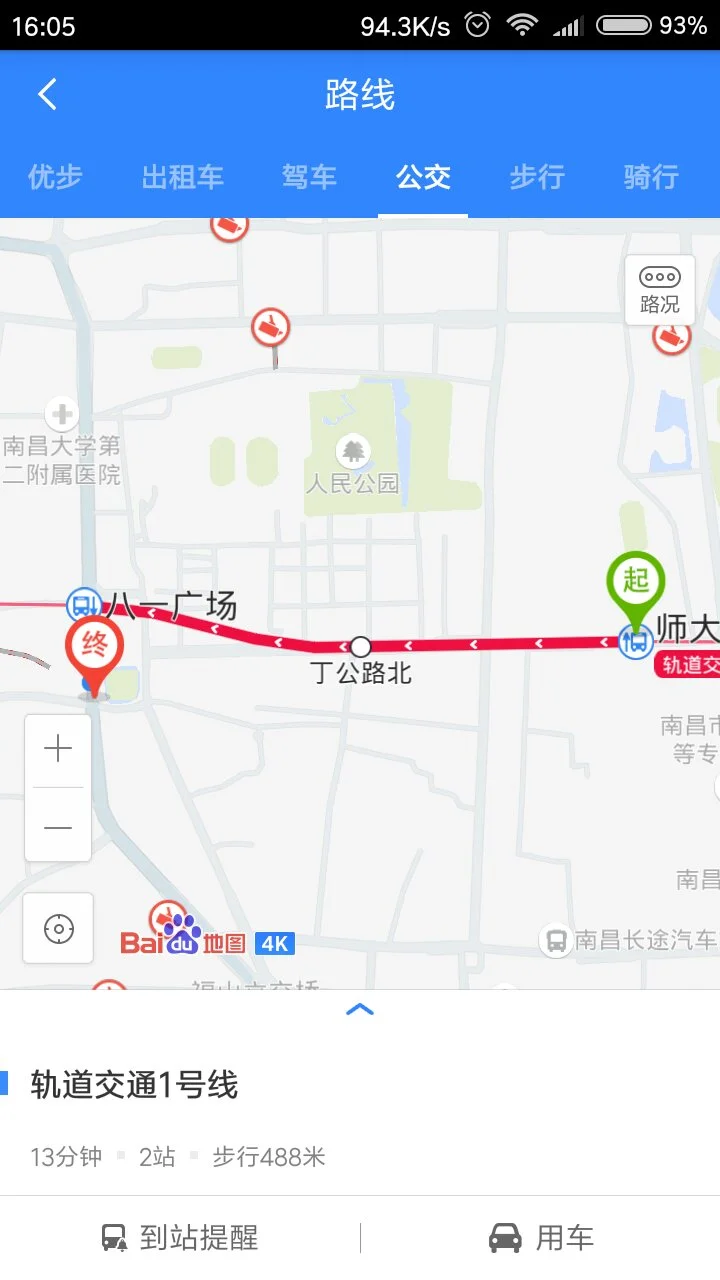Tap a red traffic camera icon on map

[270, 328]
